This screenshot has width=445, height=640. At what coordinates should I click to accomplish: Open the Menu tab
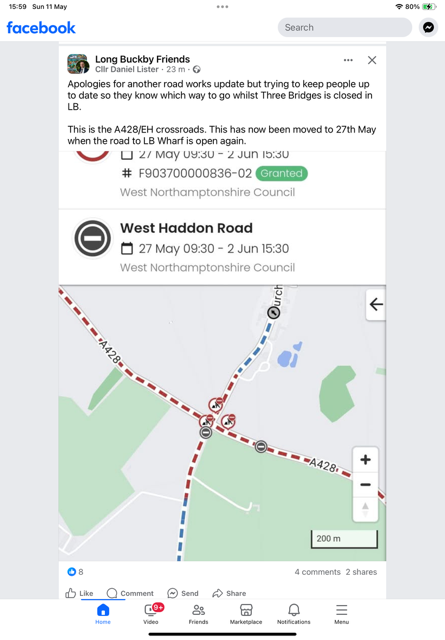(x=341, y=614)
